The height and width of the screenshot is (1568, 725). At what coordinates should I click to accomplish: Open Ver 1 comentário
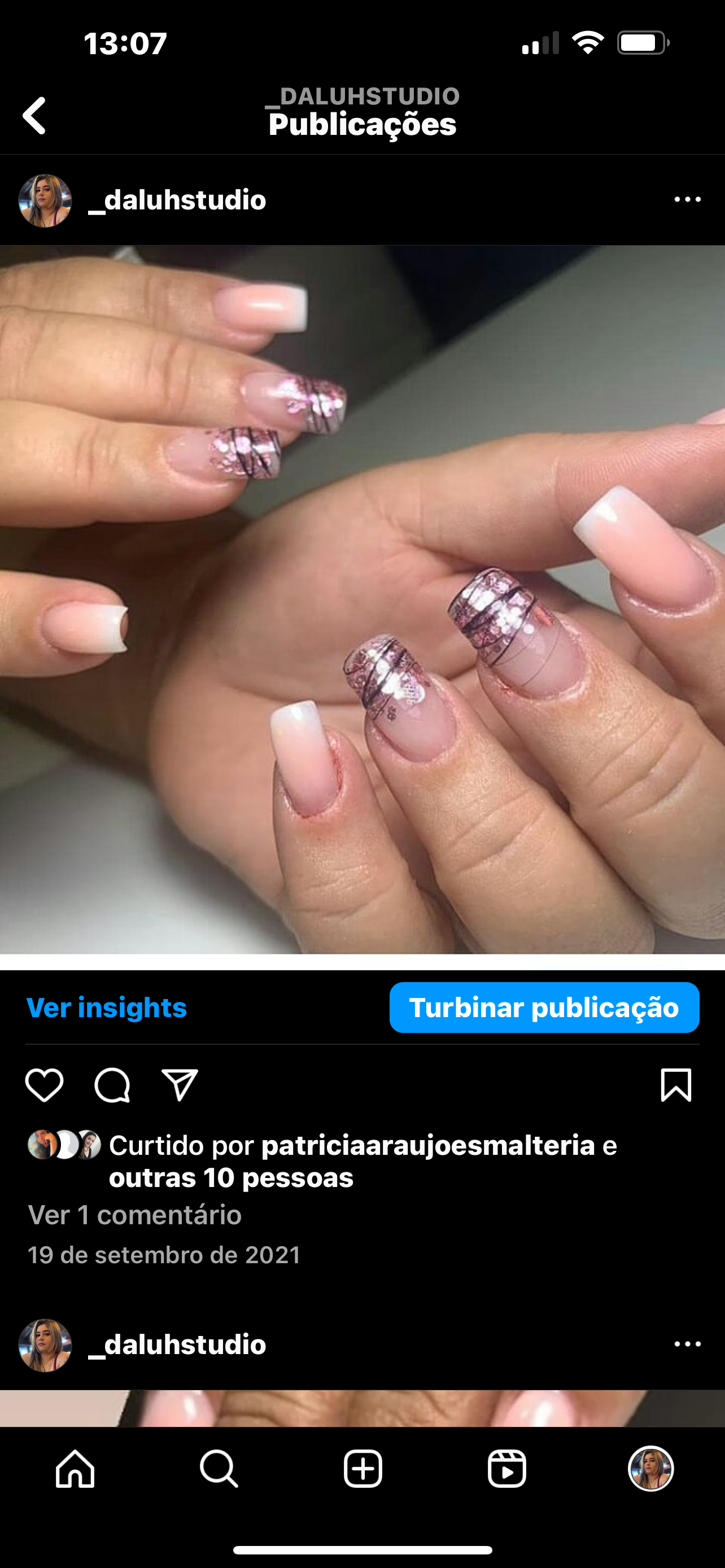[134, 1215]
